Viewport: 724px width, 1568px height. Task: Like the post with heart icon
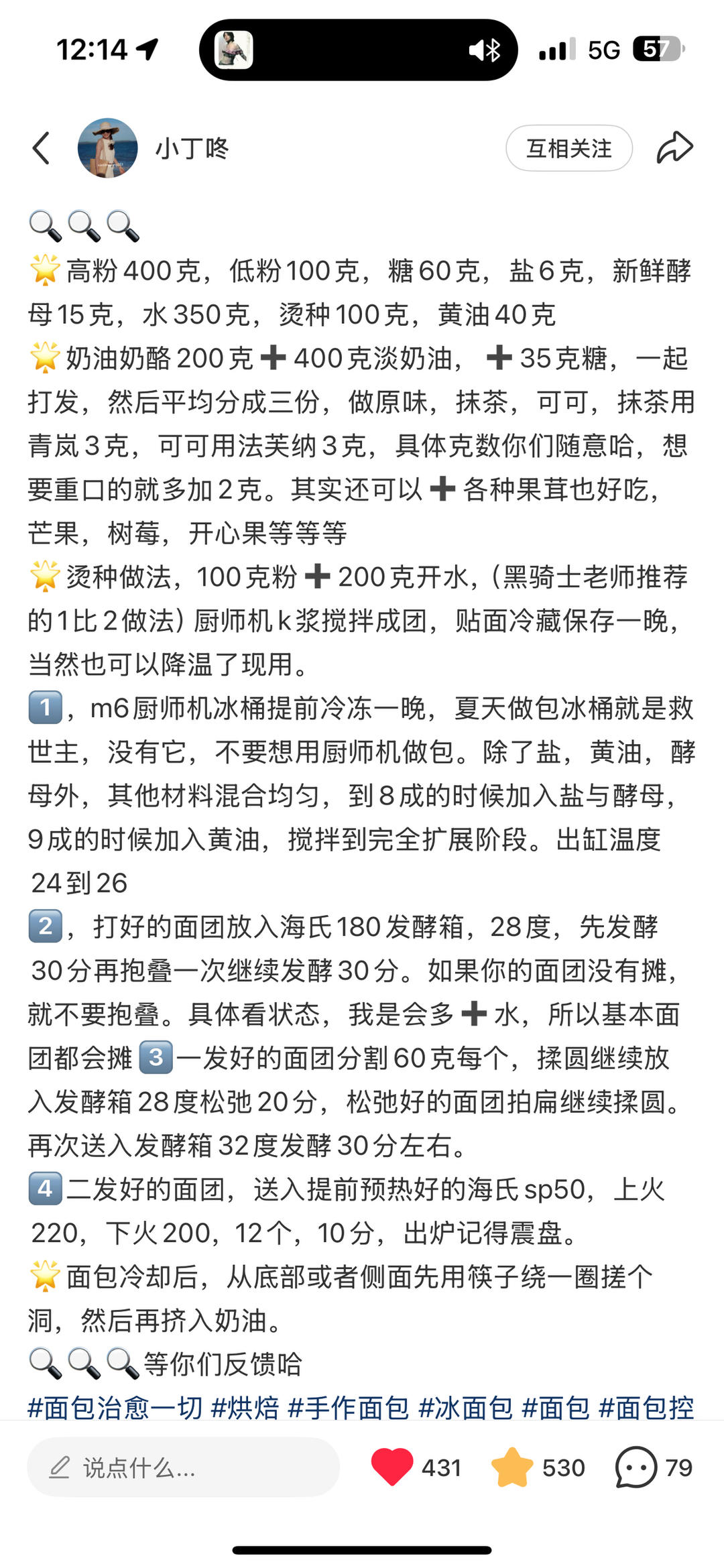[392, 1468]
